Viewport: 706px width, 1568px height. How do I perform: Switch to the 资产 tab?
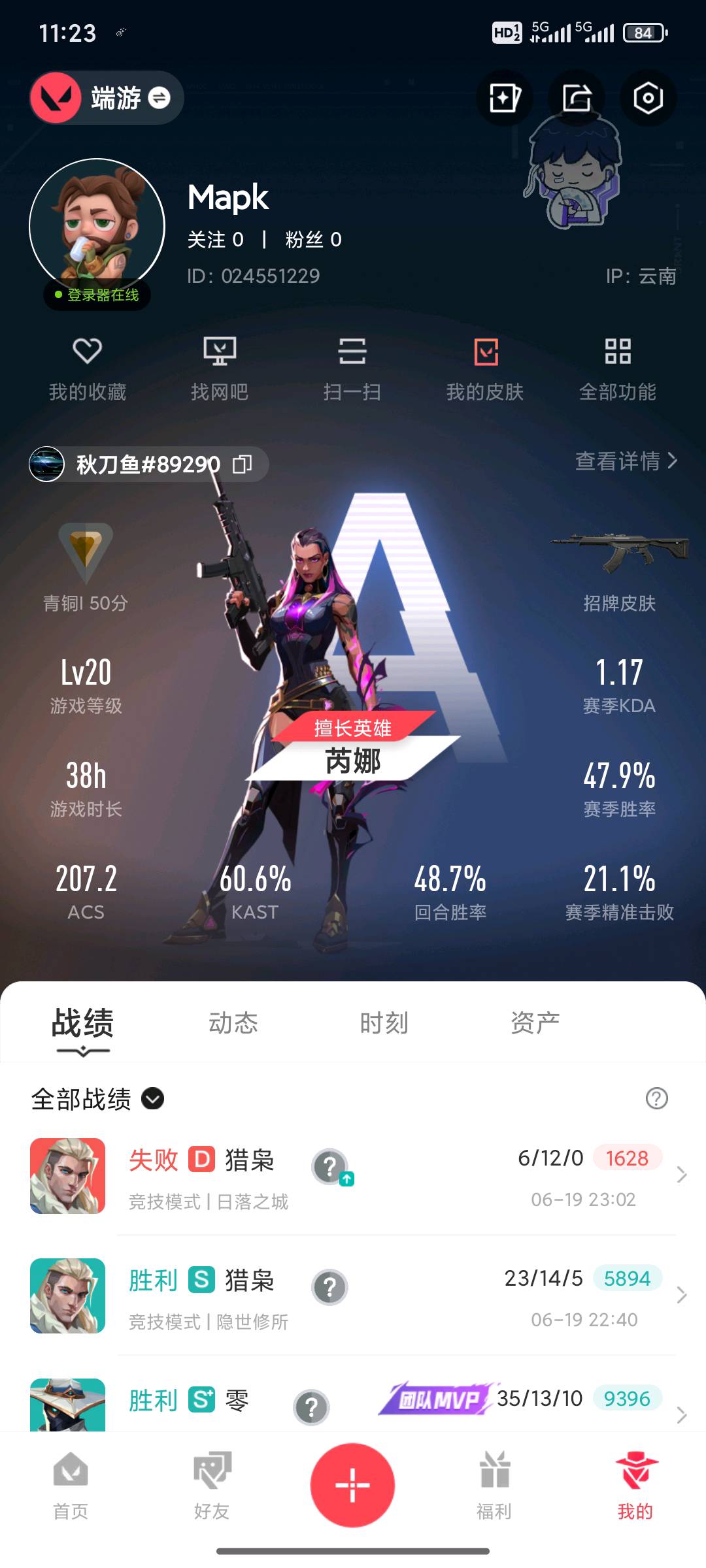535,1023
